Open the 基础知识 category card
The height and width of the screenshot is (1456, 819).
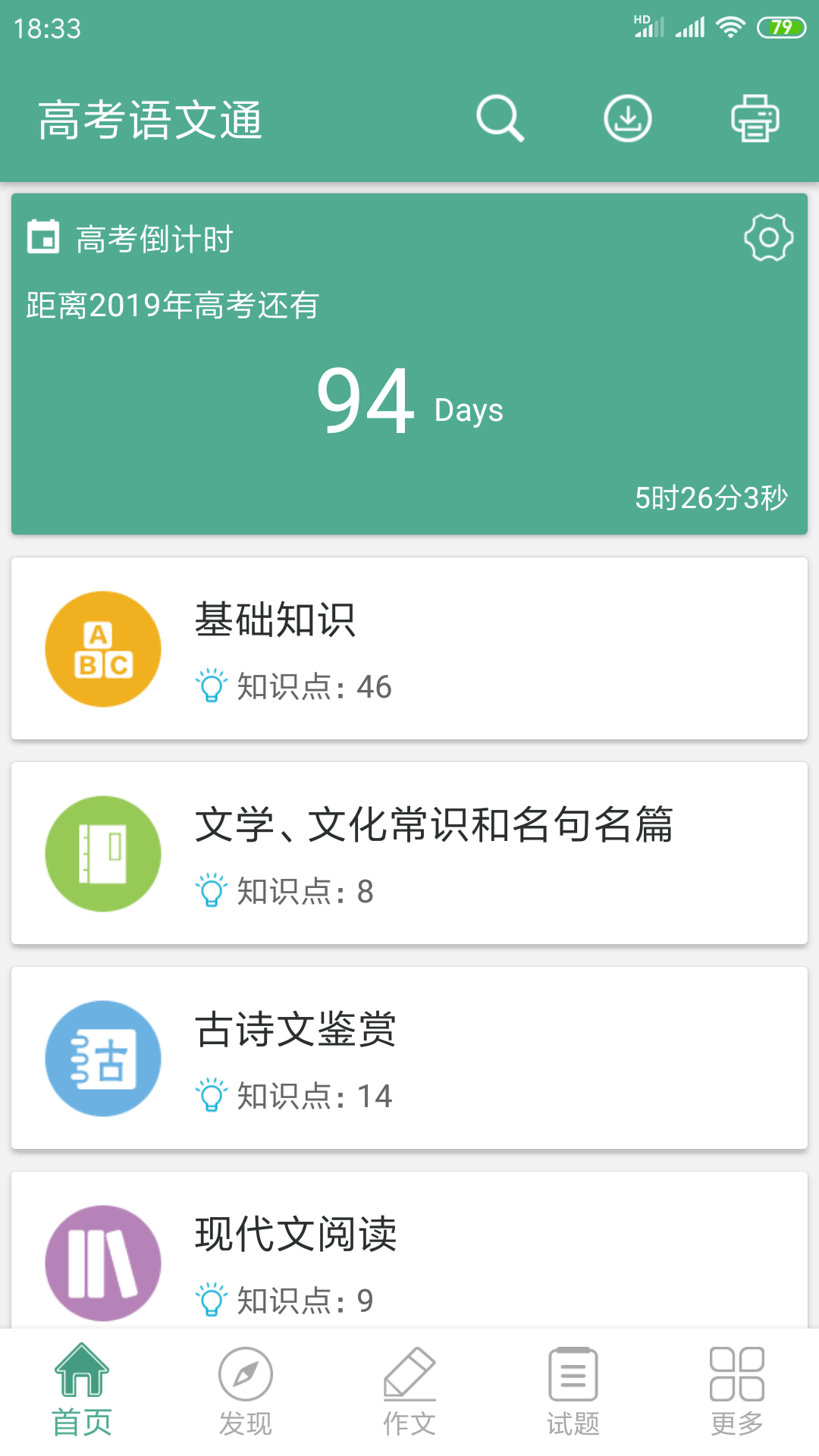pyautogui.click(x=409, y=649)
